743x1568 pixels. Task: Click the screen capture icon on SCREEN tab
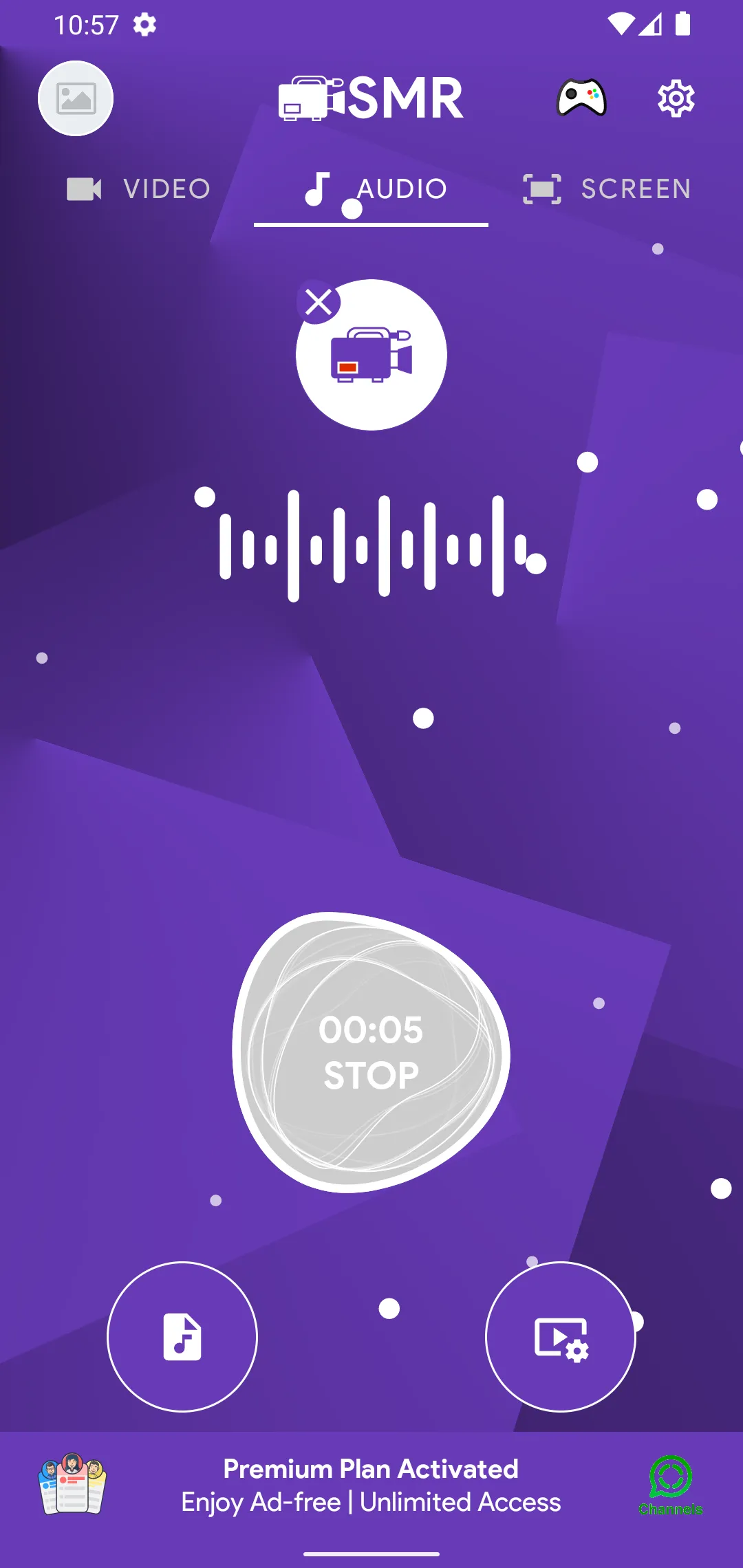[543, 187]
